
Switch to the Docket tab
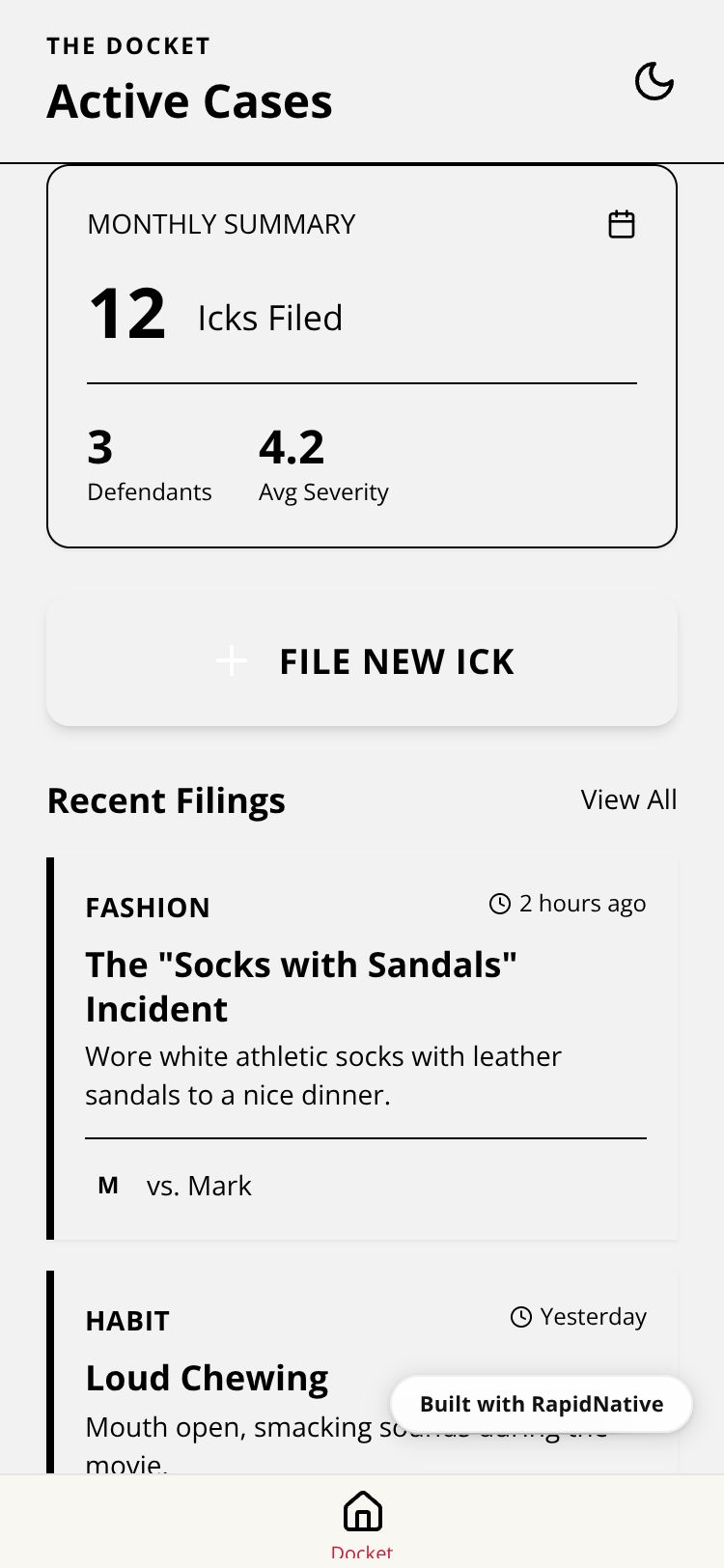coord(362,1521)
